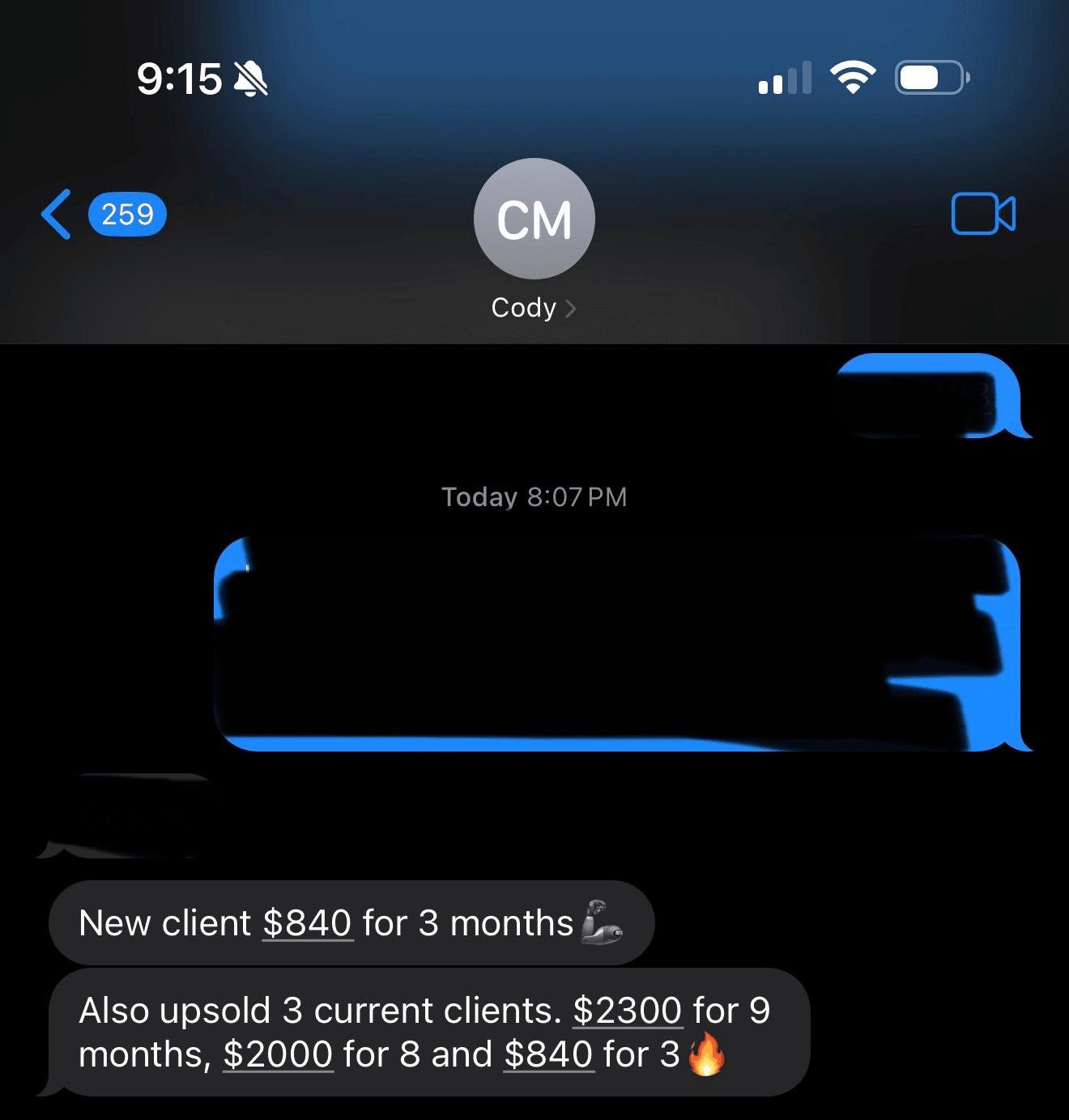Image resolution: width=1069 pixels, height=1120 pixels.
Task: Tap the $840 link in New client message
Action: tap(307, 923)
